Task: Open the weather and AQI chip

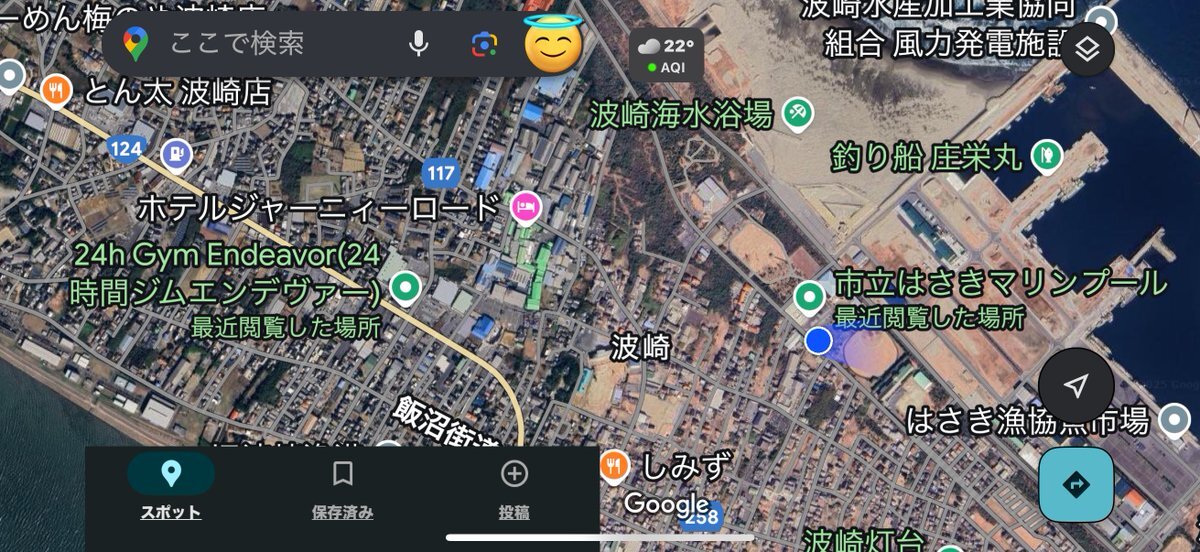Action: 666,54
